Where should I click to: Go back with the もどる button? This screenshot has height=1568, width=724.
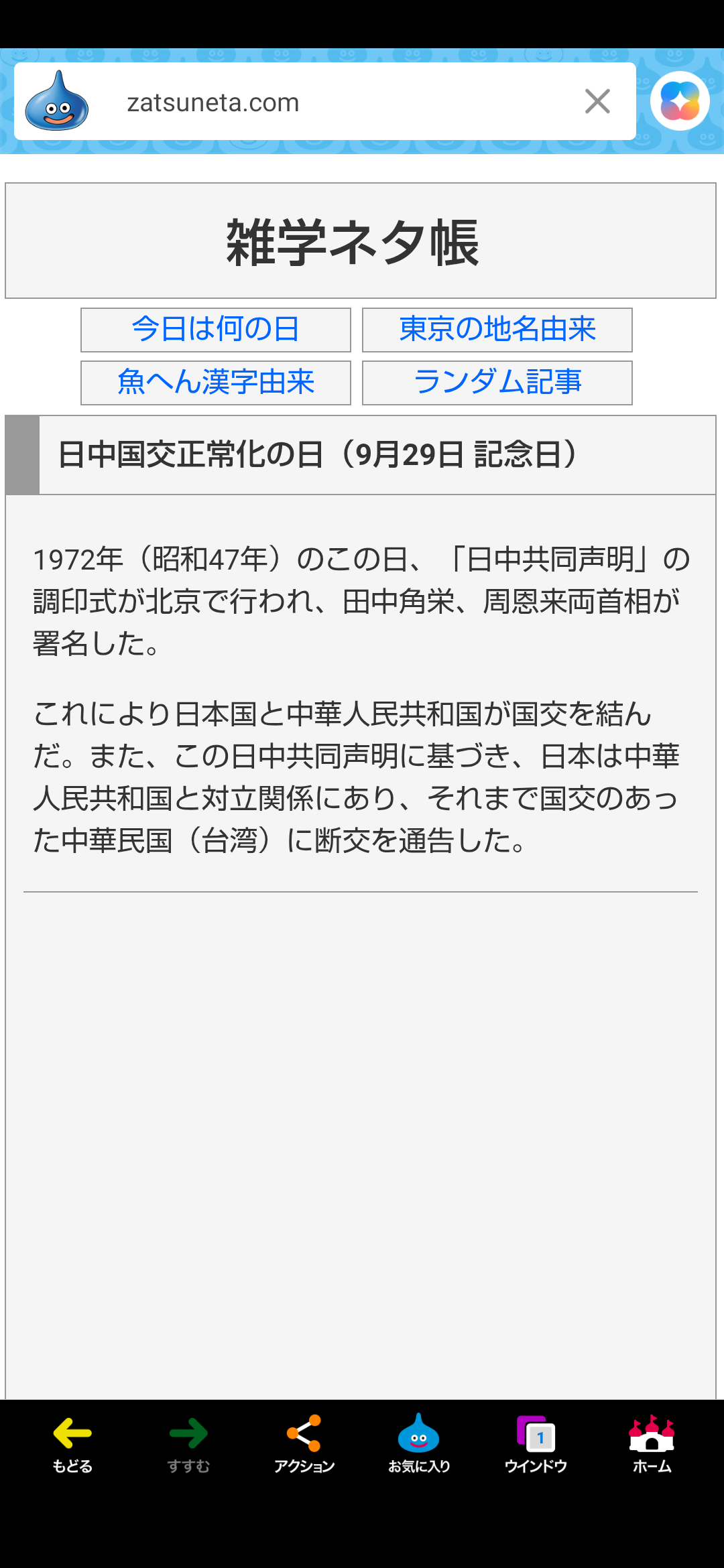point(72,1444)
